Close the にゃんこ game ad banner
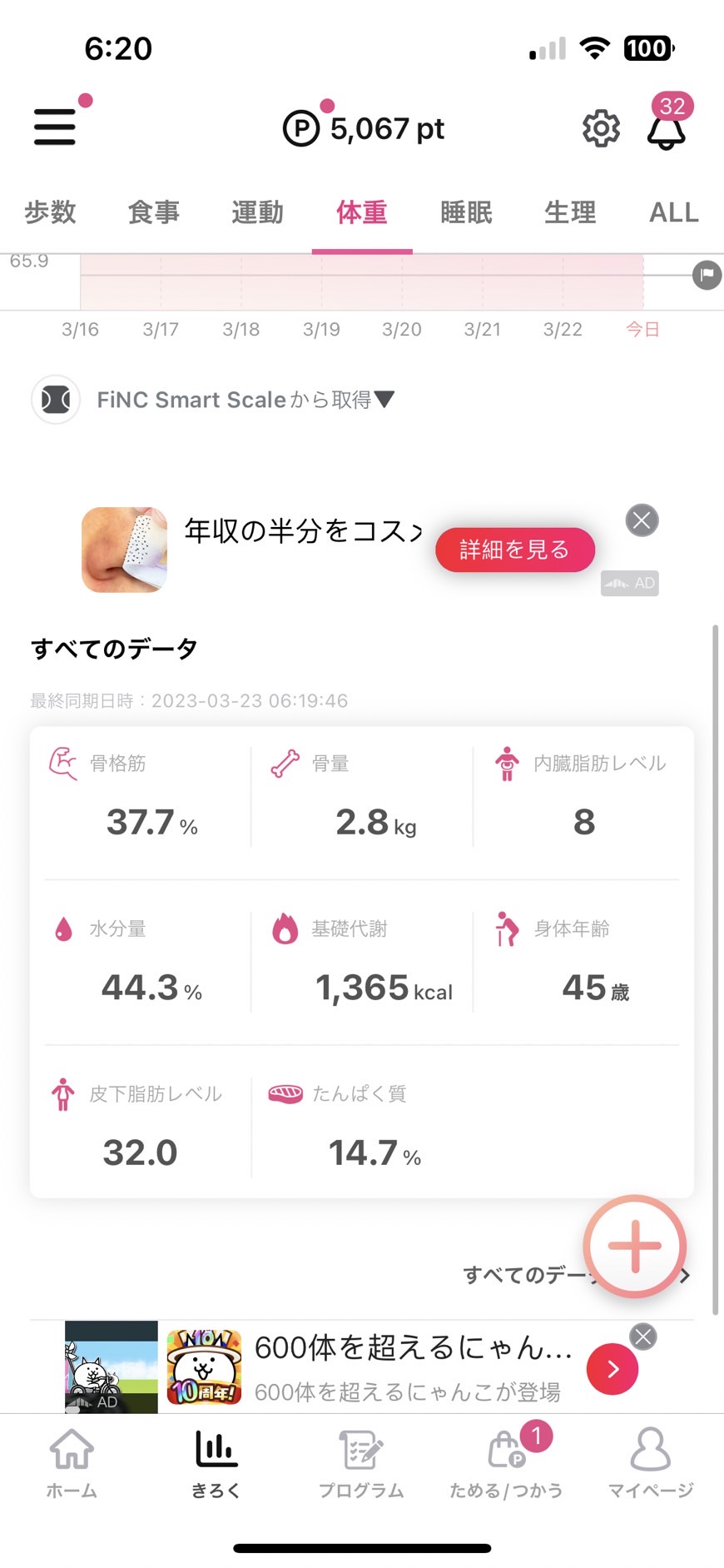The image size is (724, 1568). 642,1337
